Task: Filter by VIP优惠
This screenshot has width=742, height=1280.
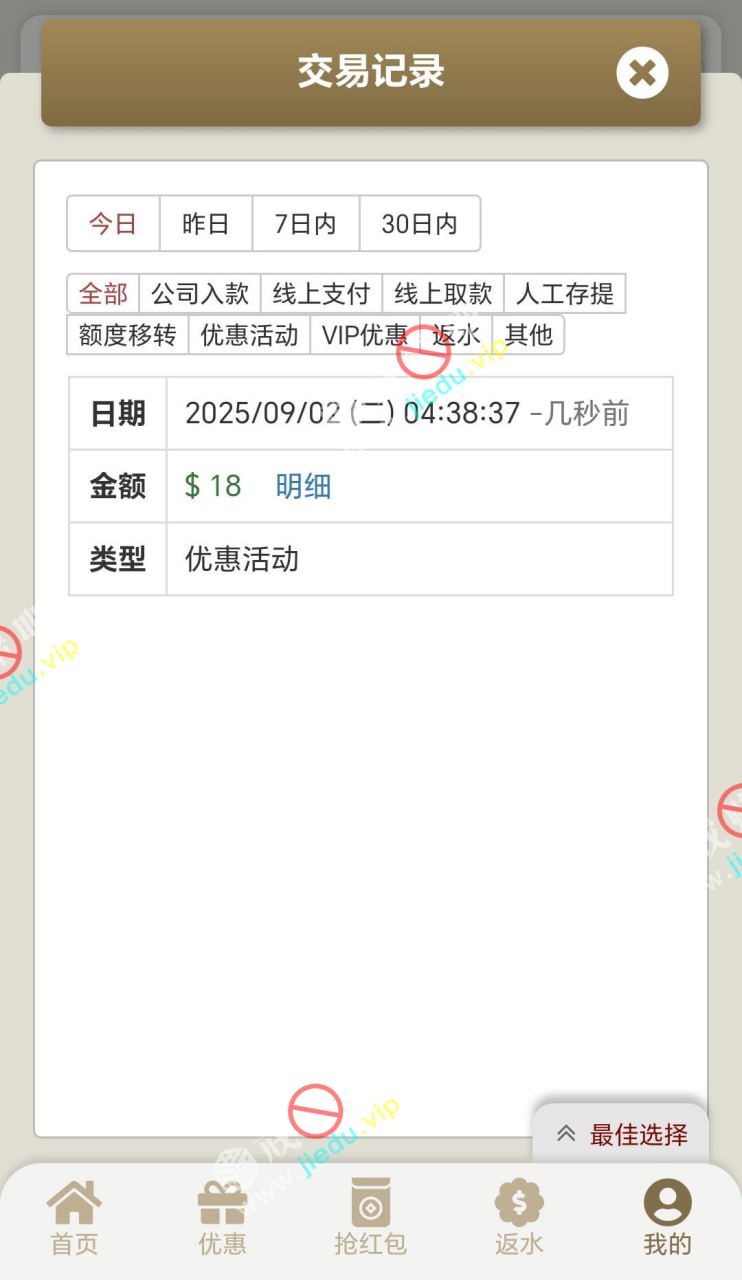Action: [x=364, y=335]
